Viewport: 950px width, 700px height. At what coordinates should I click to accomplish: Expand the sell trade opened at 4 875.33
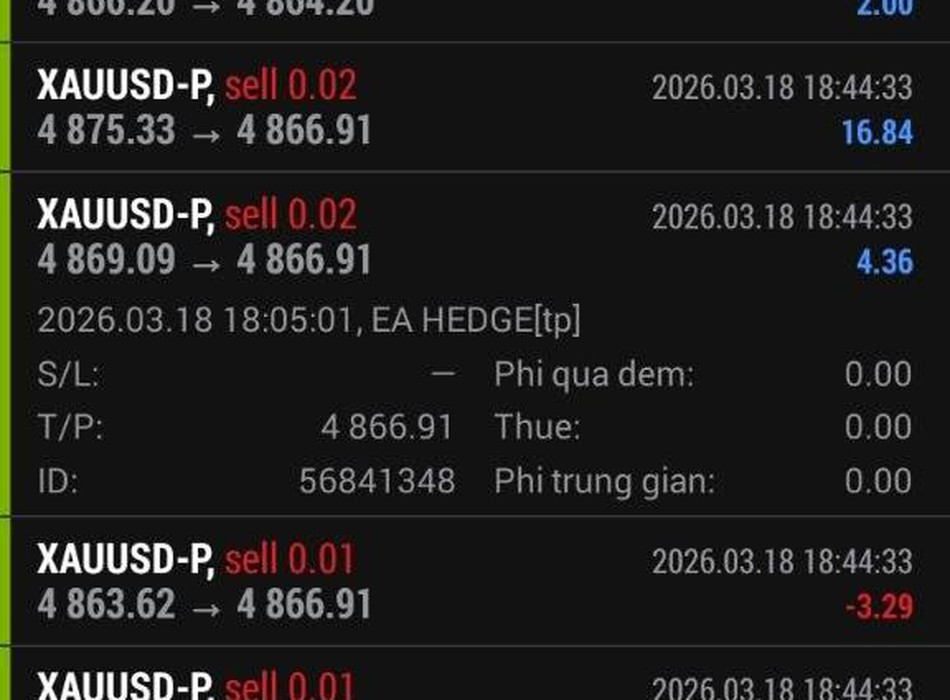coord(474,108)
